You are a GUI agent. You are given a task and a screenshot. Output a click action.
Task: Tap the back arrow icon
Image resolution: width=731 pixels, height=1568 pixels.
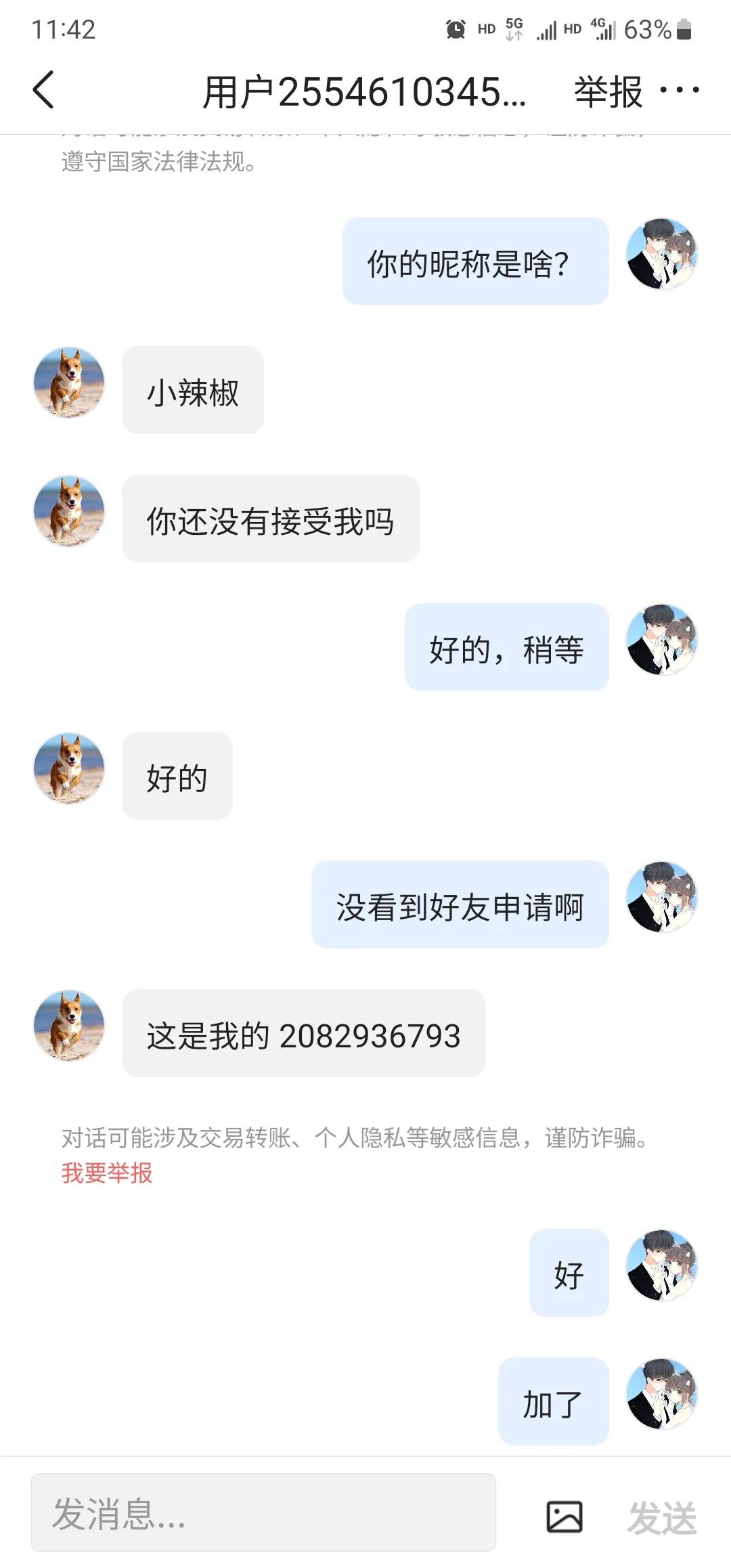point(43,91)
